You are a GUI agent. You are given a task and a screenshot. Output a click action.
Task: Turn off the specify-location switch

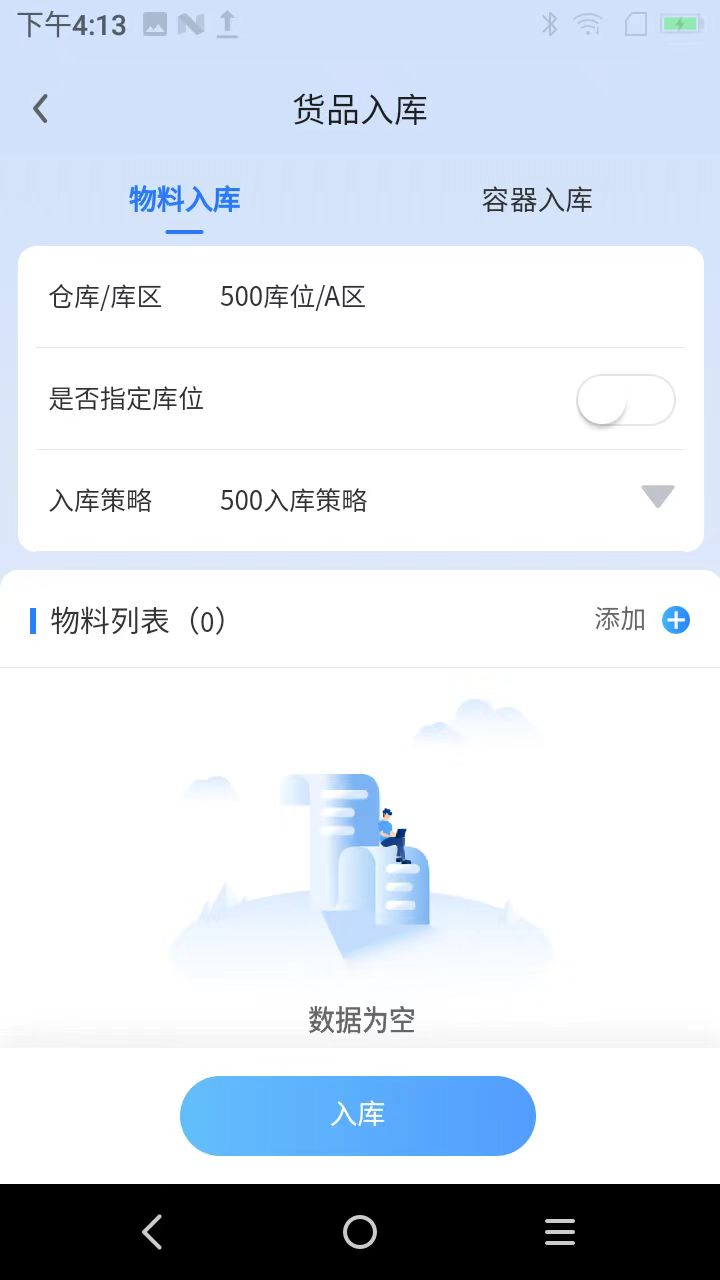point(625,399)
